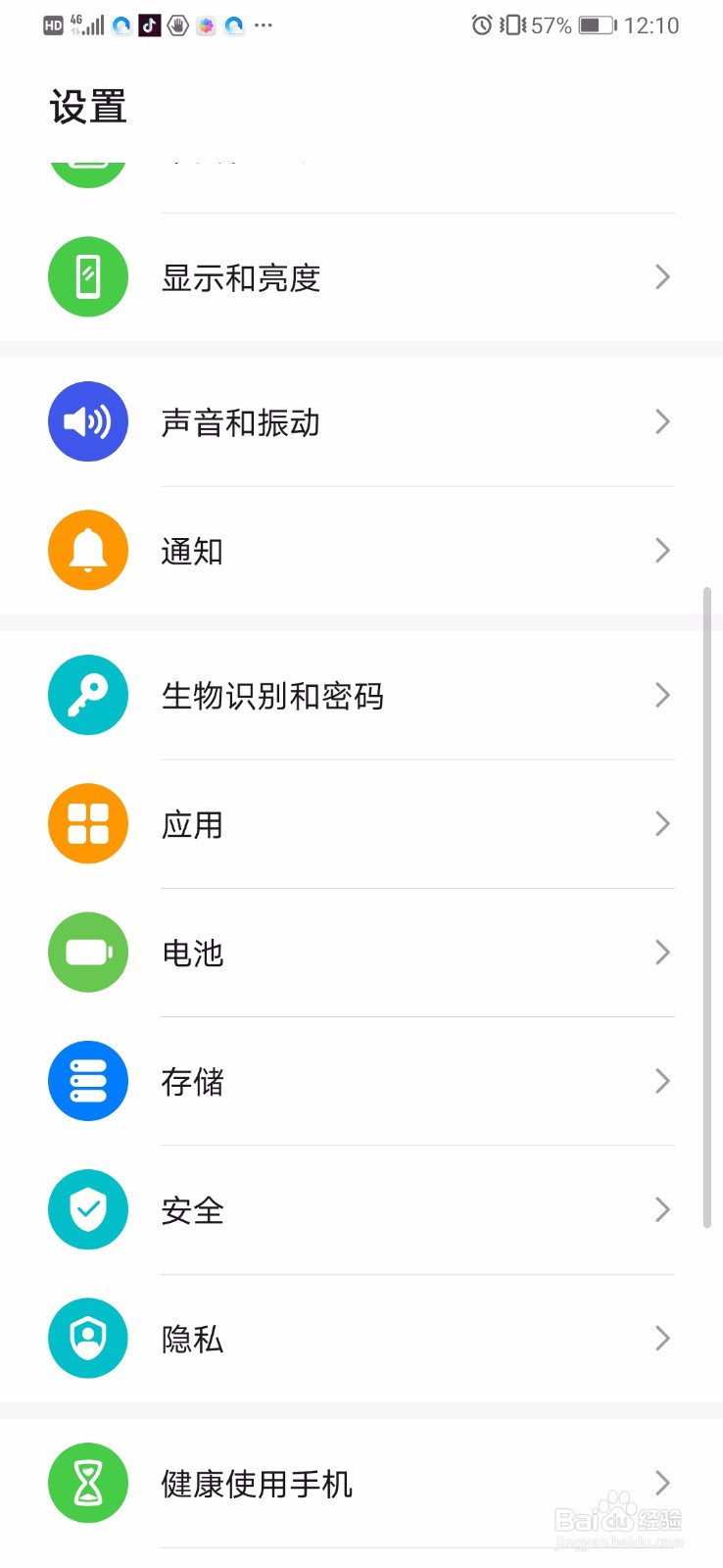The image size is (723, 1568).
Task: Select the shield icon for 安全
Action: (87, 1209)
